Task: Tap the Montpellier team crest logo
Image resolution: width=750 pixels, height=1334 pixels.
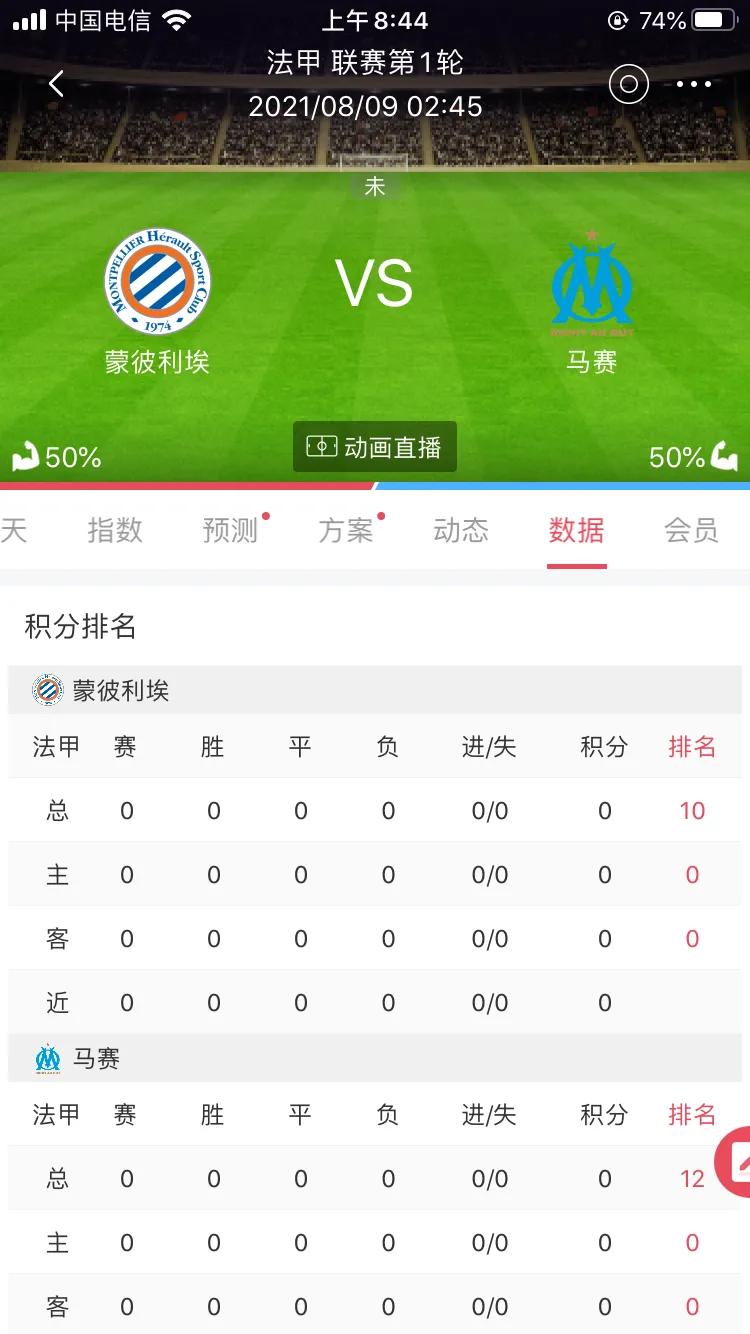Action: [x=157, y=283]
